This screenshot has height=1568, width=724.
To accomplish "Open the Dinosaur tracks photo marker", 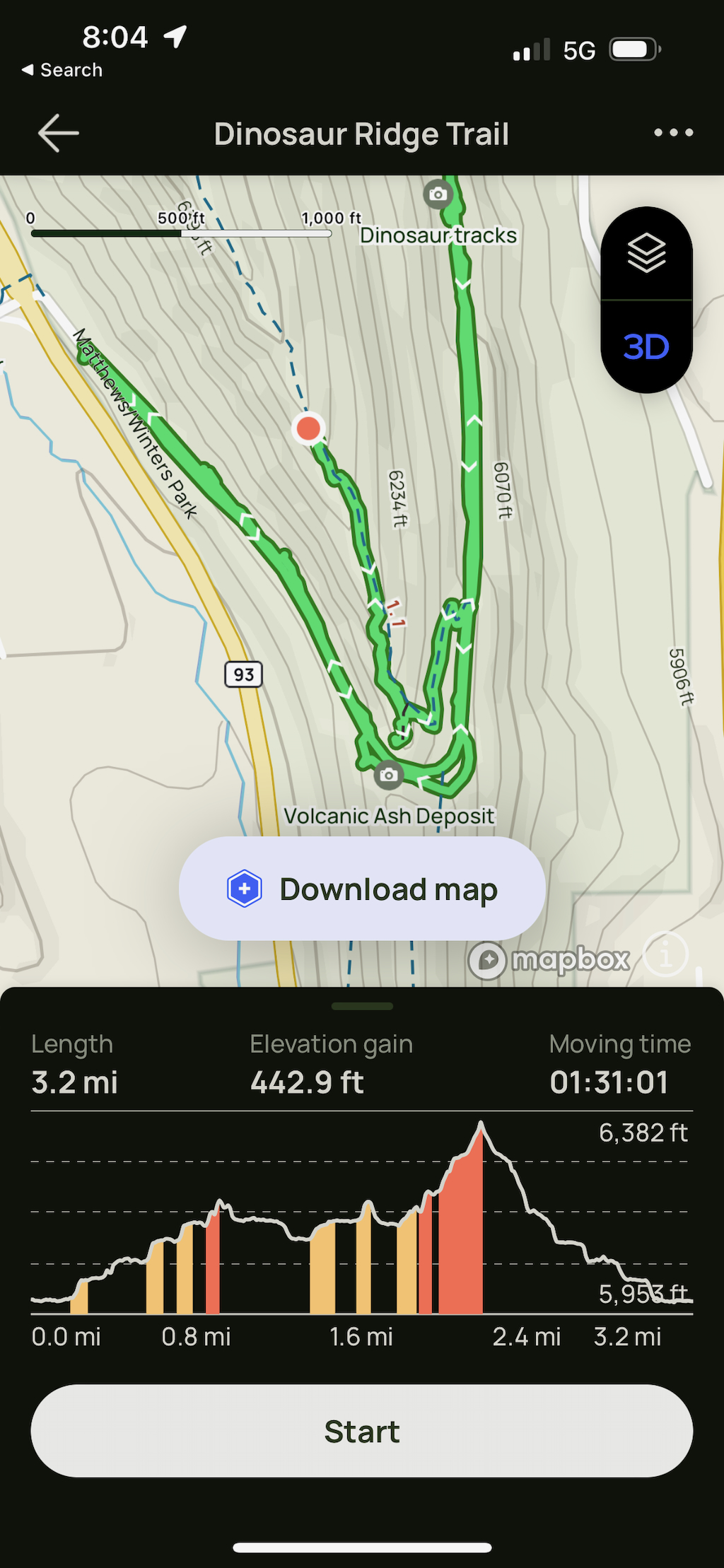I will click(x=438, y=194).
